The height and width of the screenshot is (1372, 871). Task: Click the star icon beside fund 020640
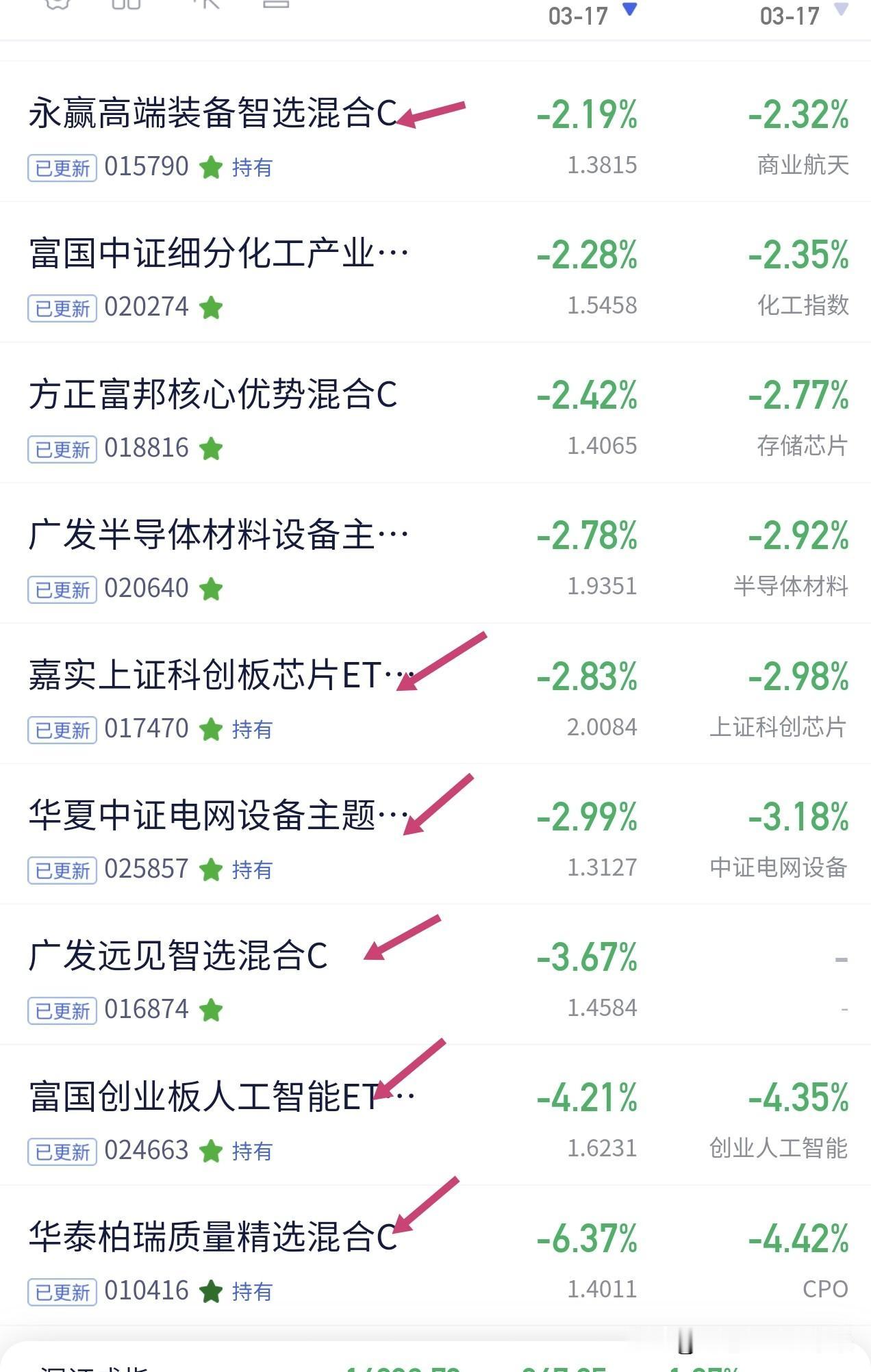212,587
